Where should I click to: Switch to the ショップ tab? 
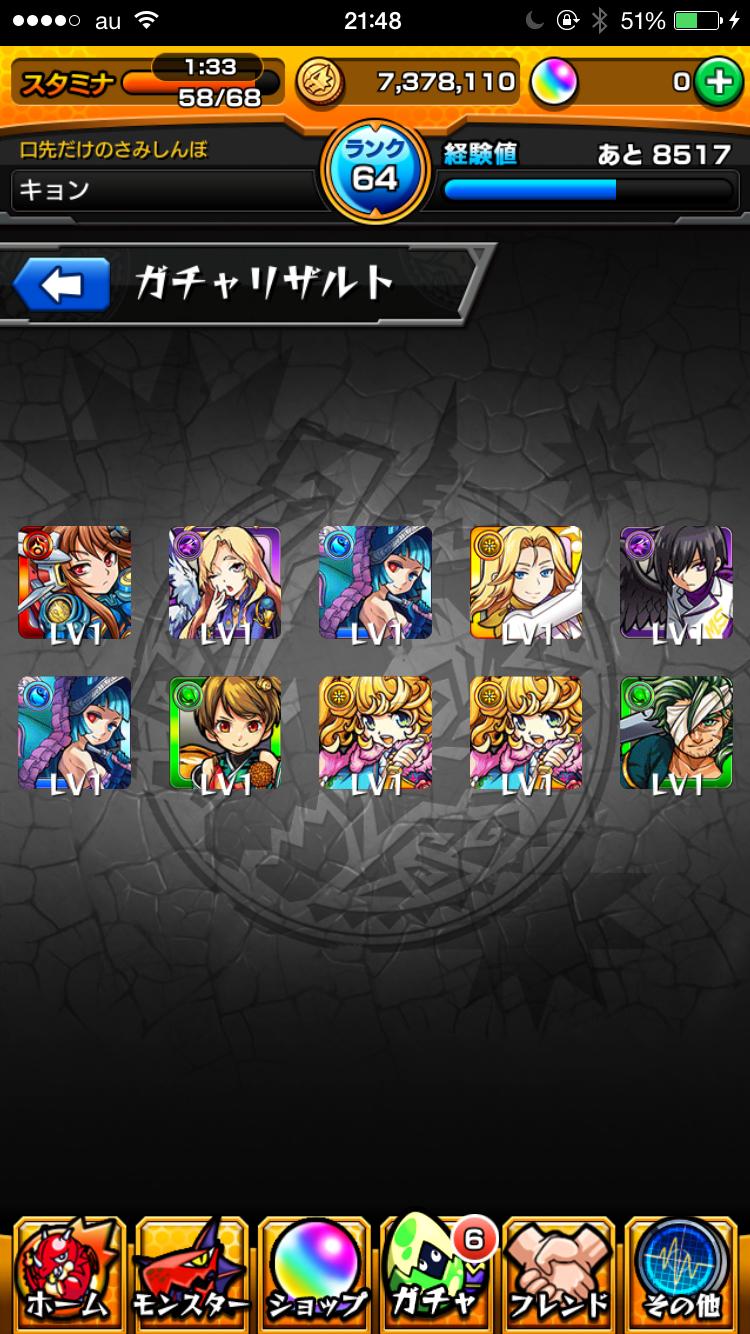click(315, 1272)
